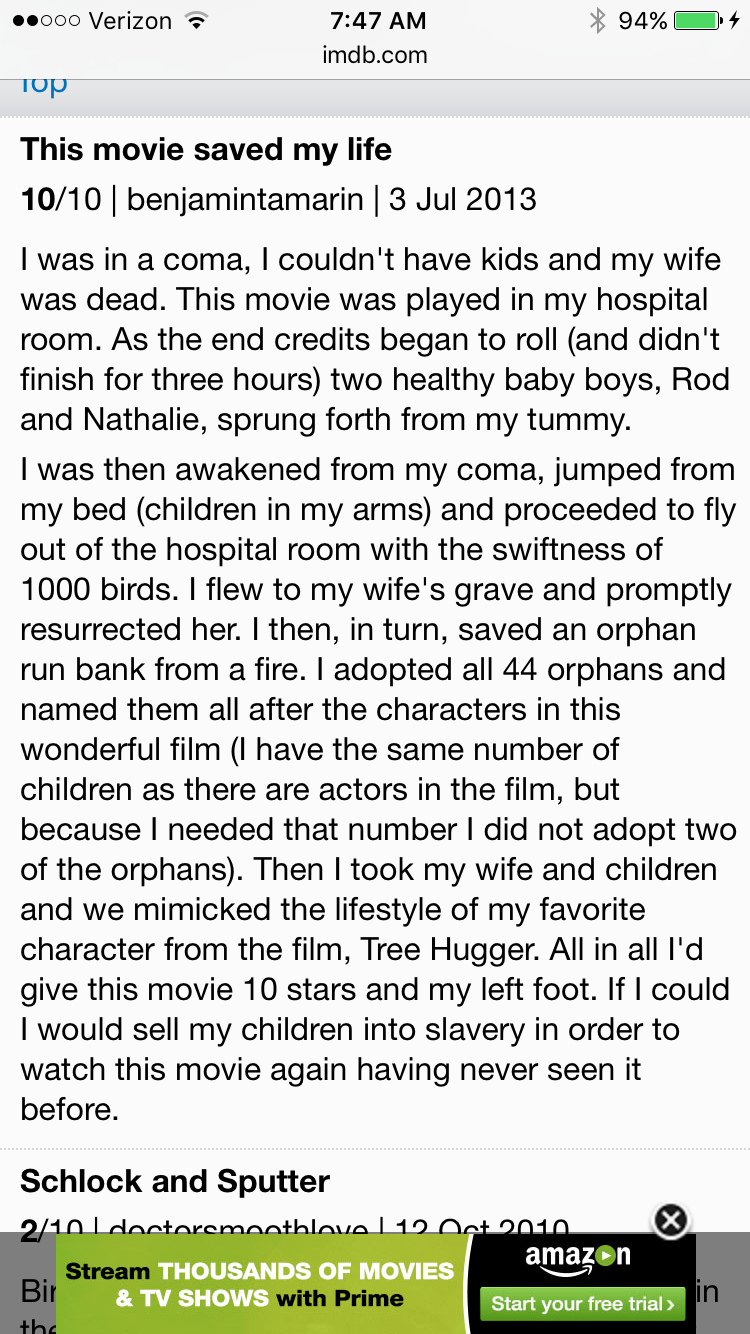Dismiss the Amazon Prime ad banner
750x1334 pixels.
[x=671, y=1220]
